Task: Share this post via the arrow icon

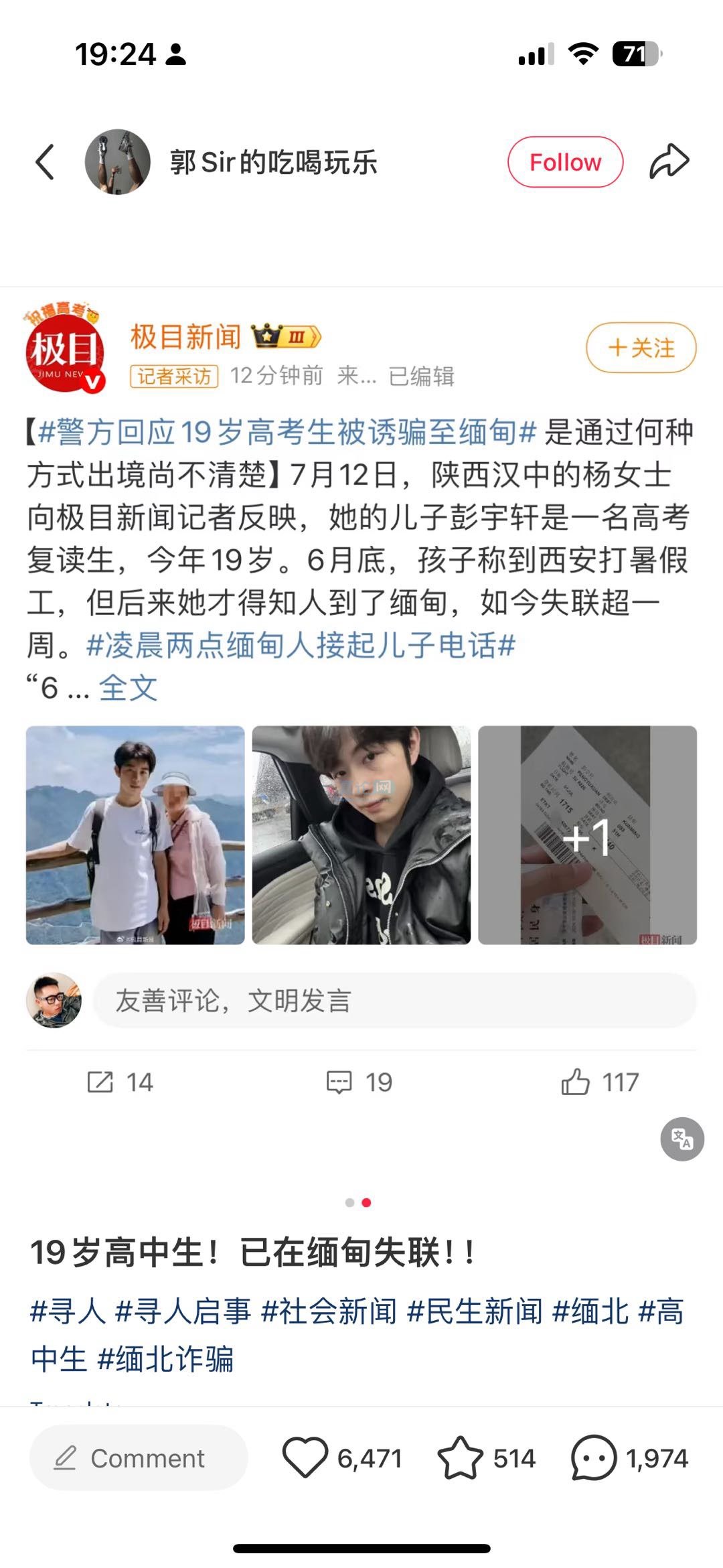Action: pyautogui.click(x=669, y=162)
